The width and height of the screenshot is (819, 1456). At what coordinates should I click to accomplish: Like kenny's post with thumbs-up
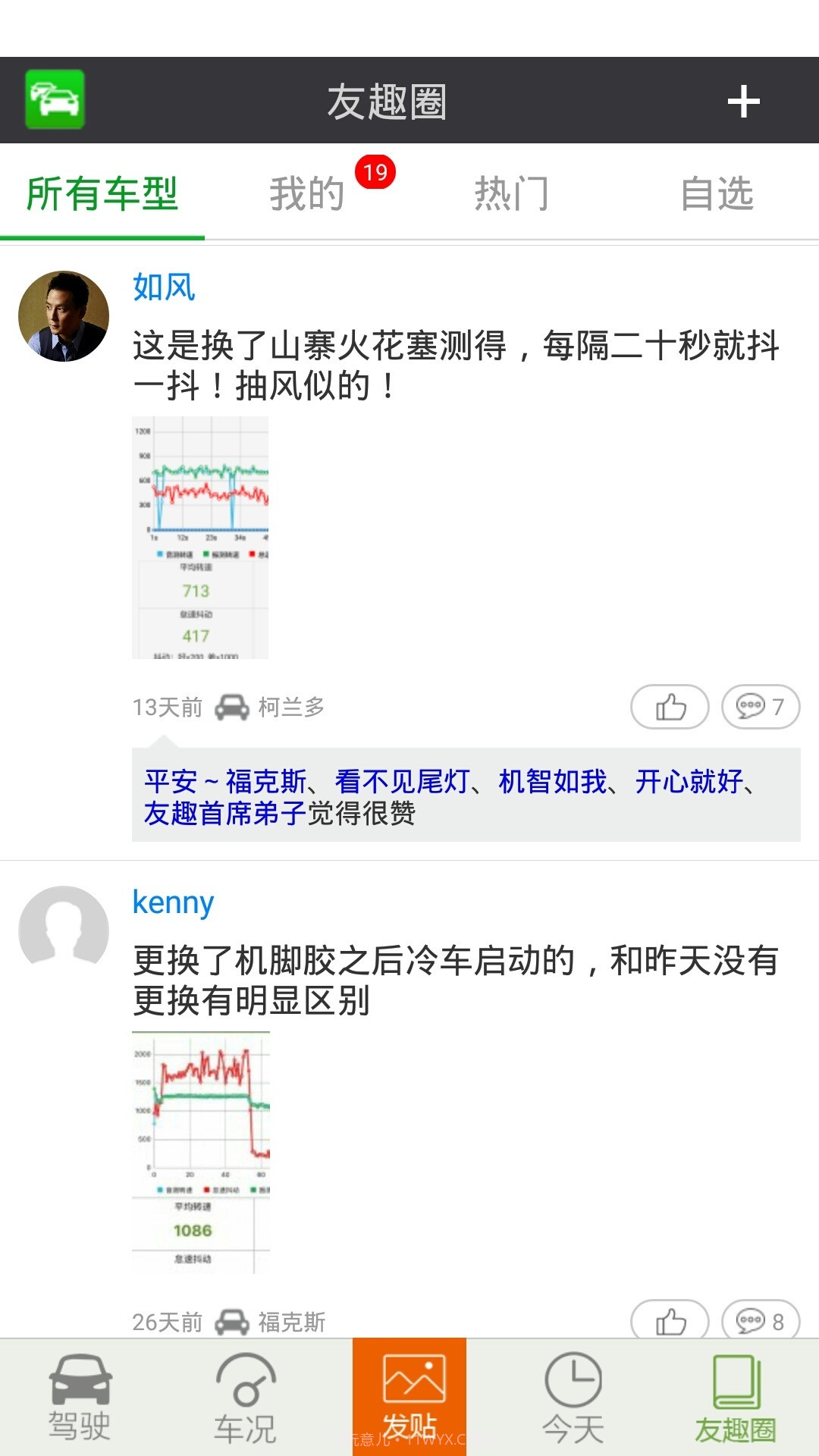click(670, 1322)
